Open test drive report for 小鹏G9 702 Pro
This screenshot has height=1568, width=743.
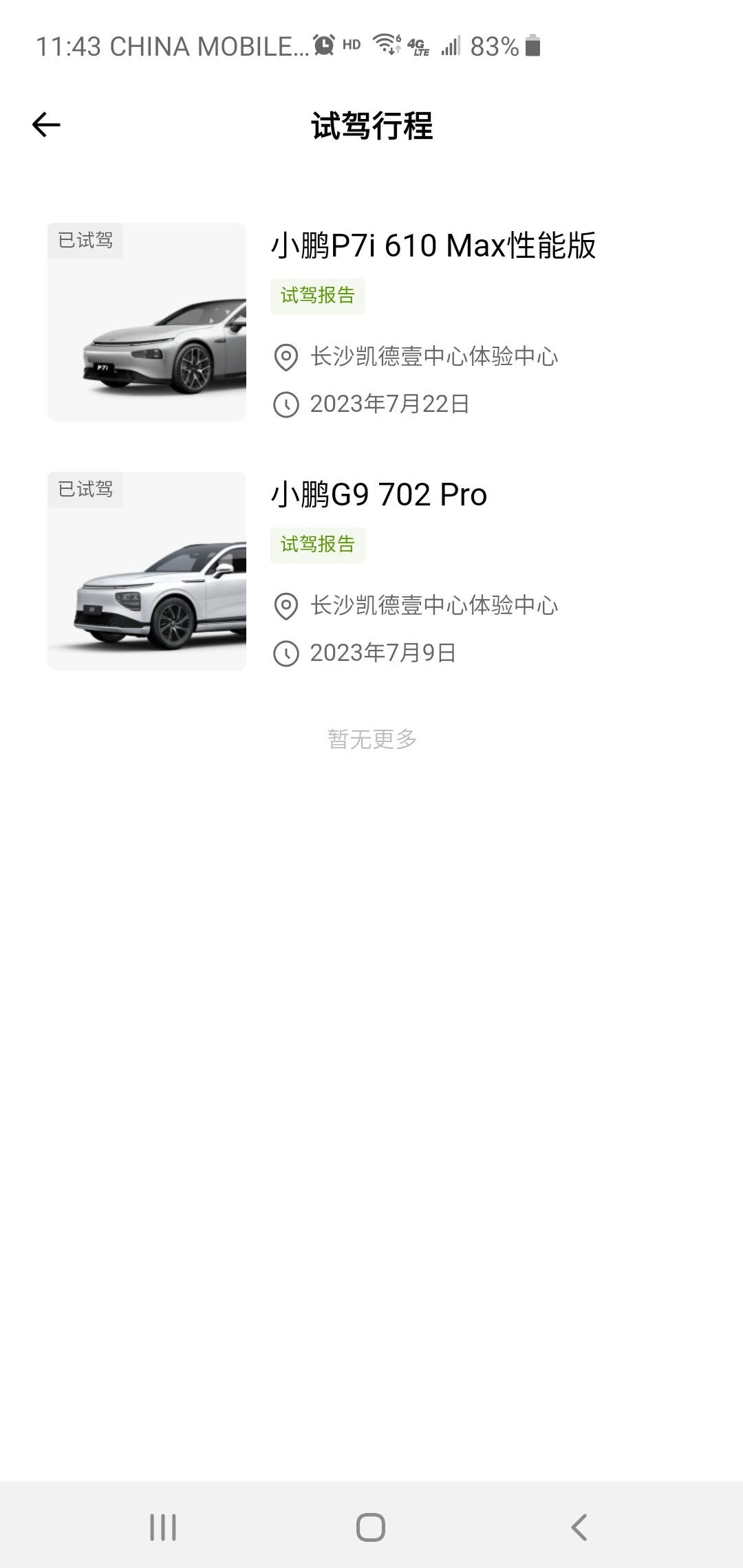point(317,545)
